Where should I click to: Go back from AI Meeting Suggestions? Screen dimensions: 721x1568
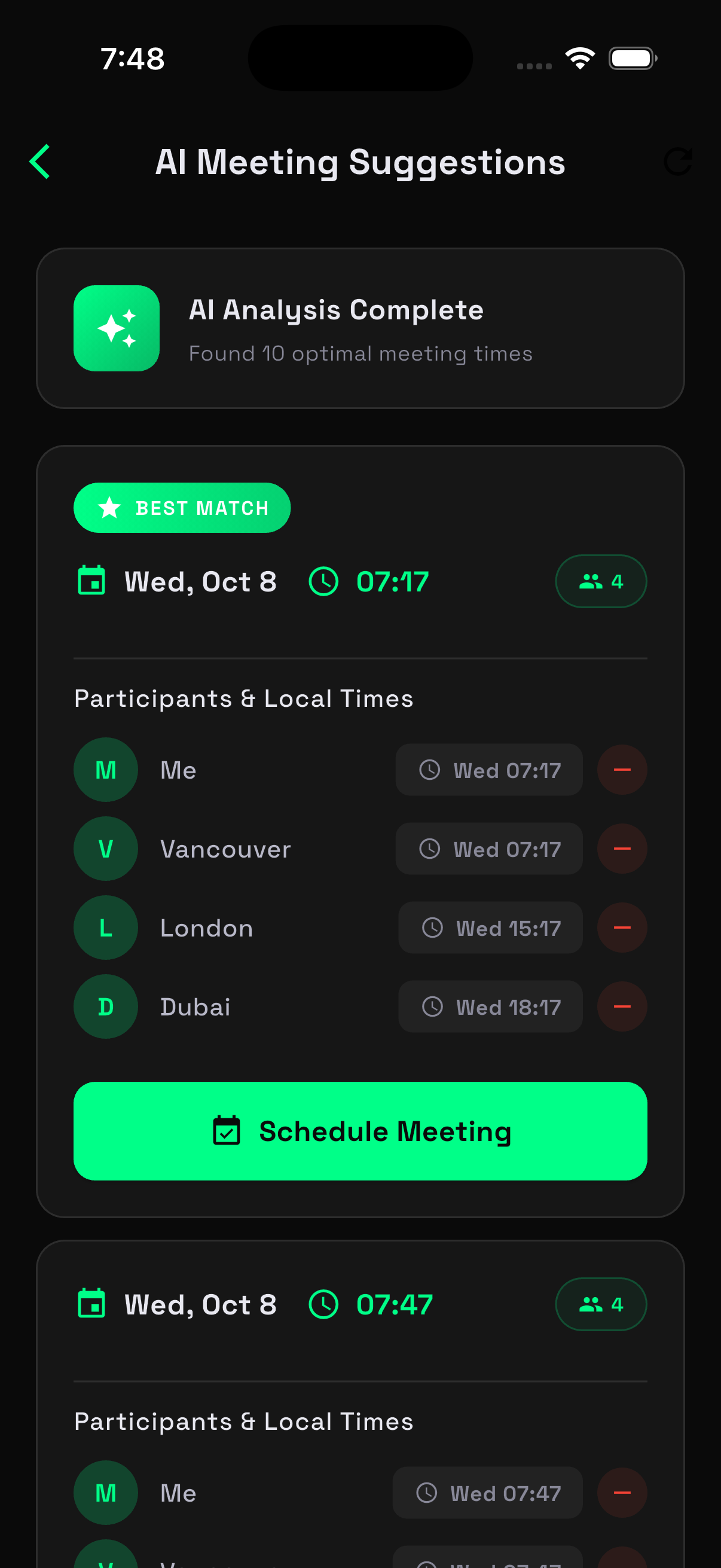[40, 162]
